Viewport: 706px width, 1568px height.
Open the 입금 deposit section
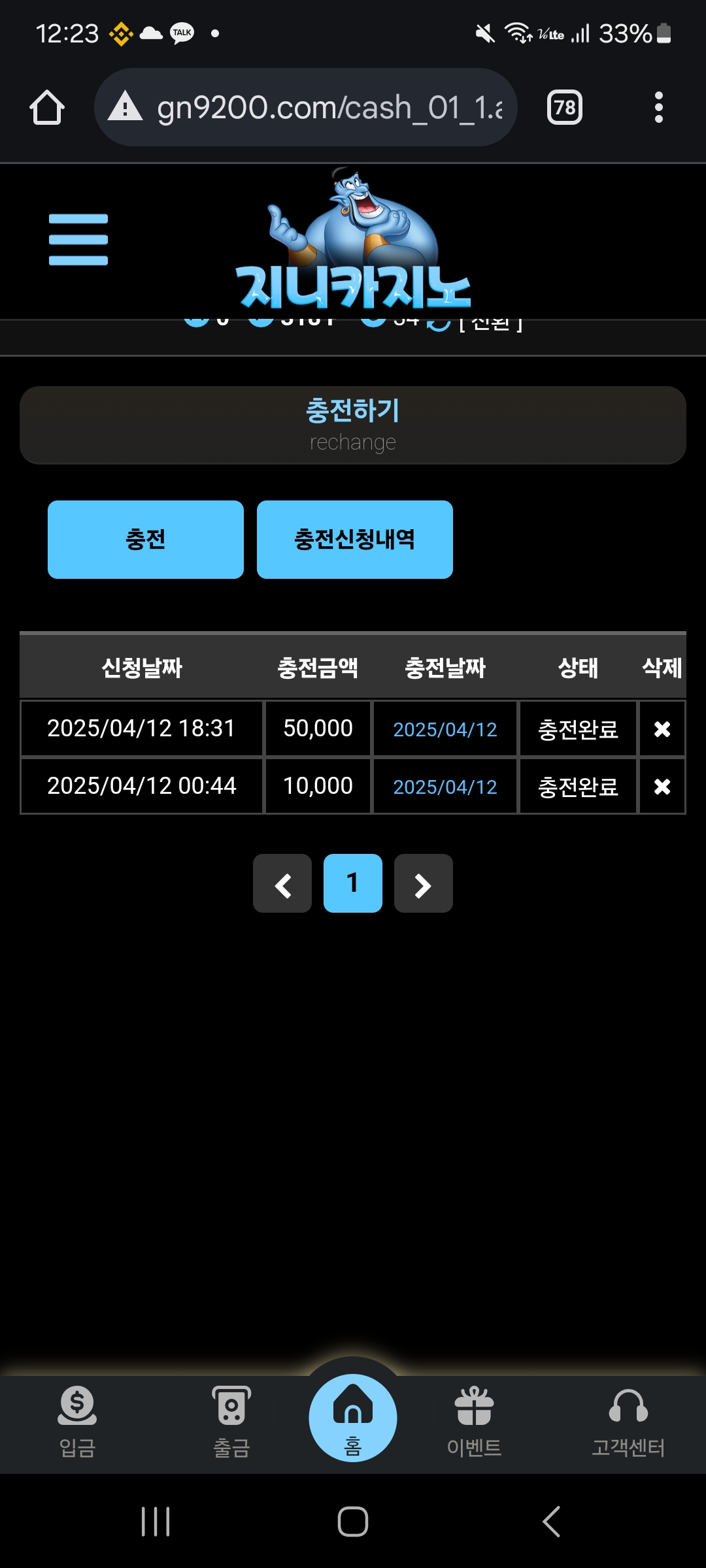(x=78, y=1422)
